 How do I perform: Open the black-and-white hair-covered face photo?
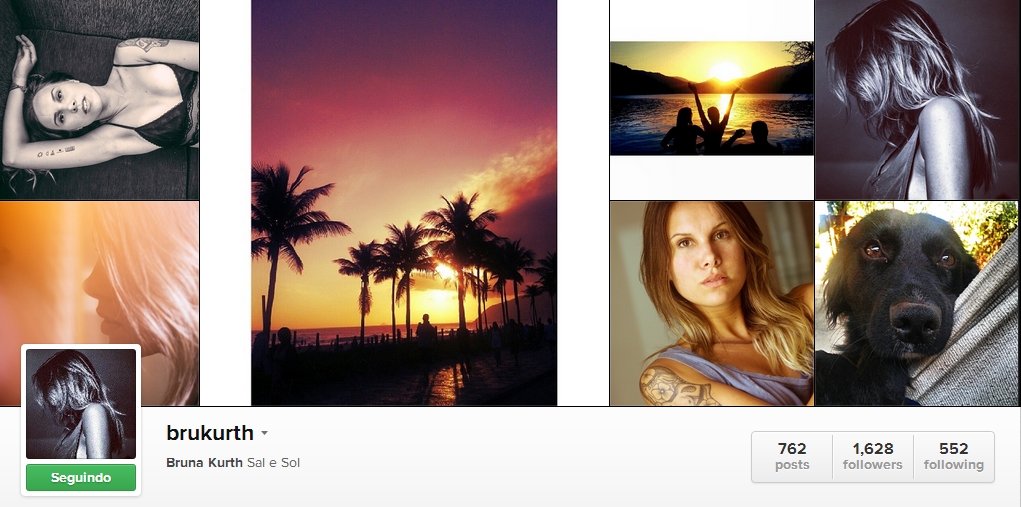[916, 99]
